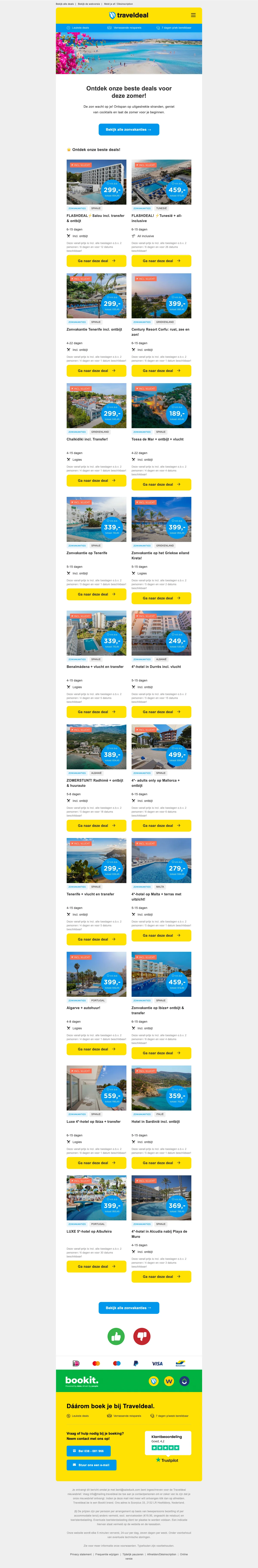Tap the 'Tijdelijk pauzeren' footer link

point(133,1554)
